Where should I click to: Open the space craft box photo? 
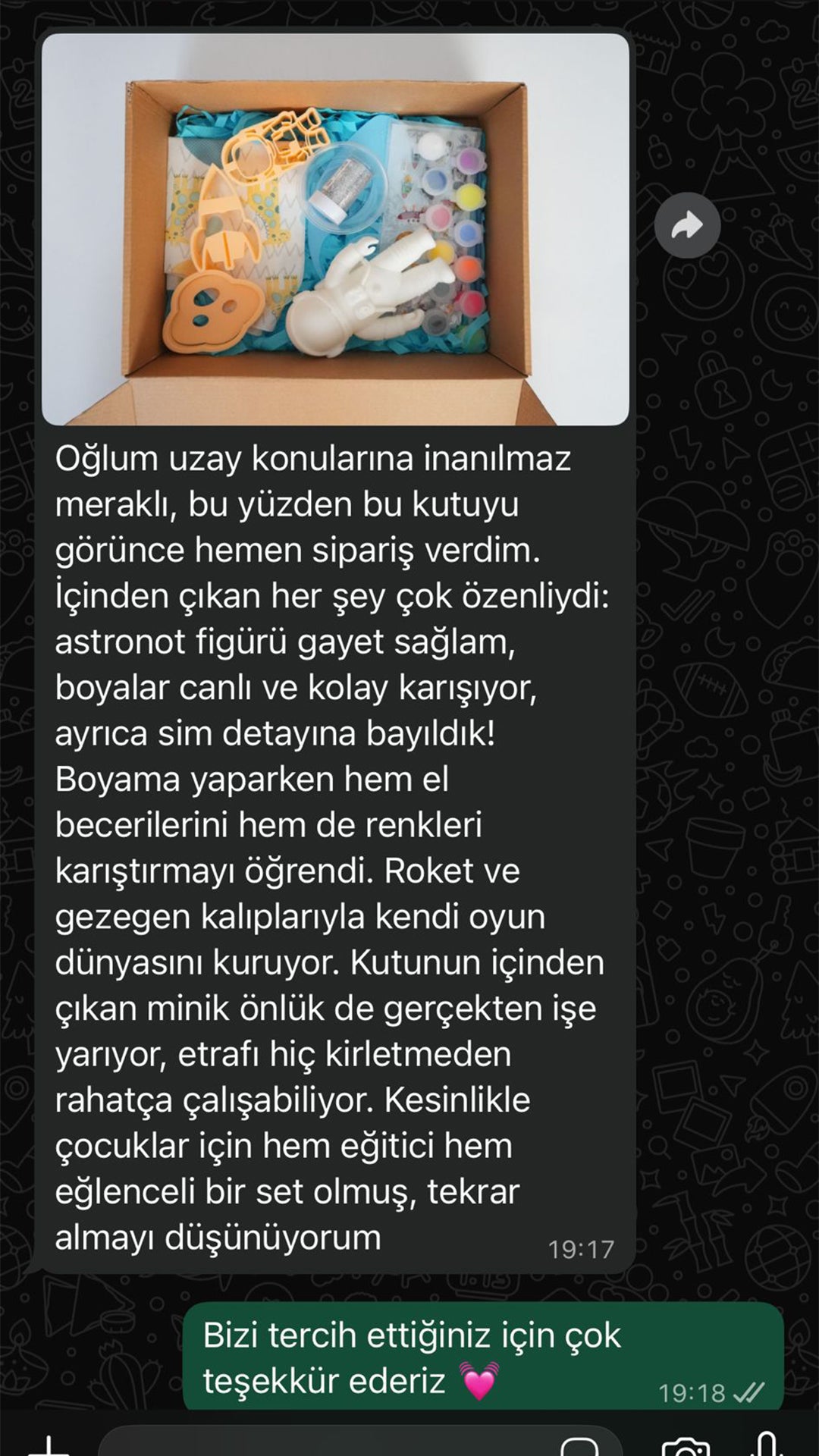click(335, 229)
